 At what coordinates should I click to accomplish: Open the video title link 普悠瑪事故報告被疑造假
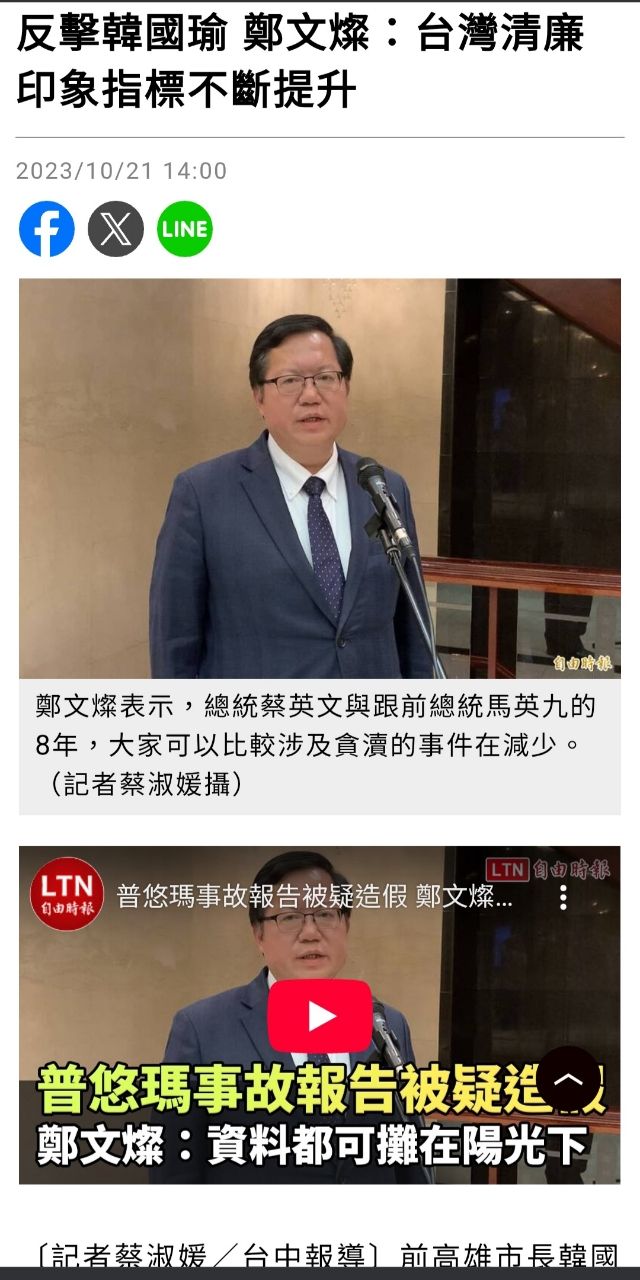(314, 896)
